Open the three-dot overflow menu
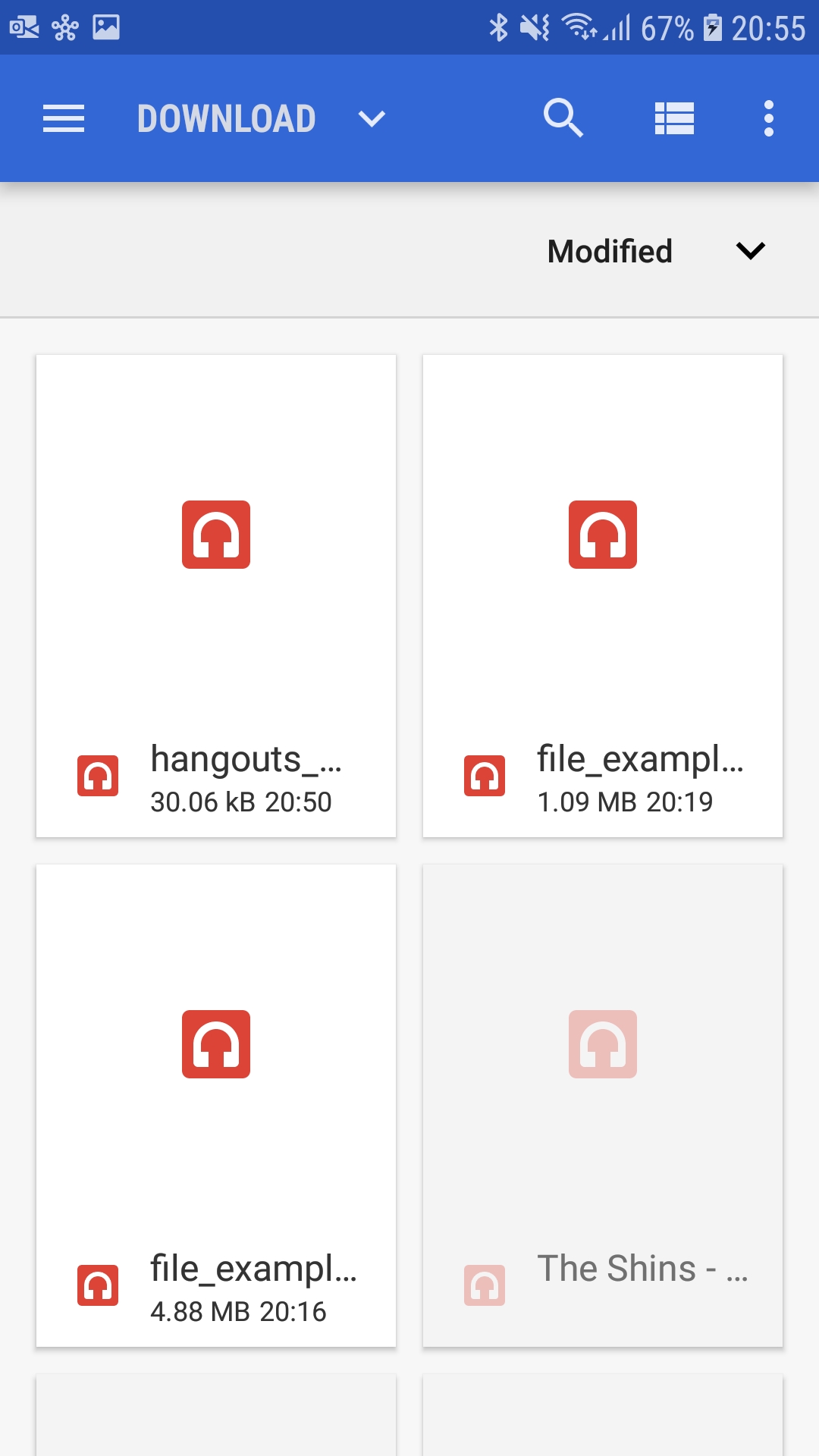The image size is (819, 1456). (768, 118)
